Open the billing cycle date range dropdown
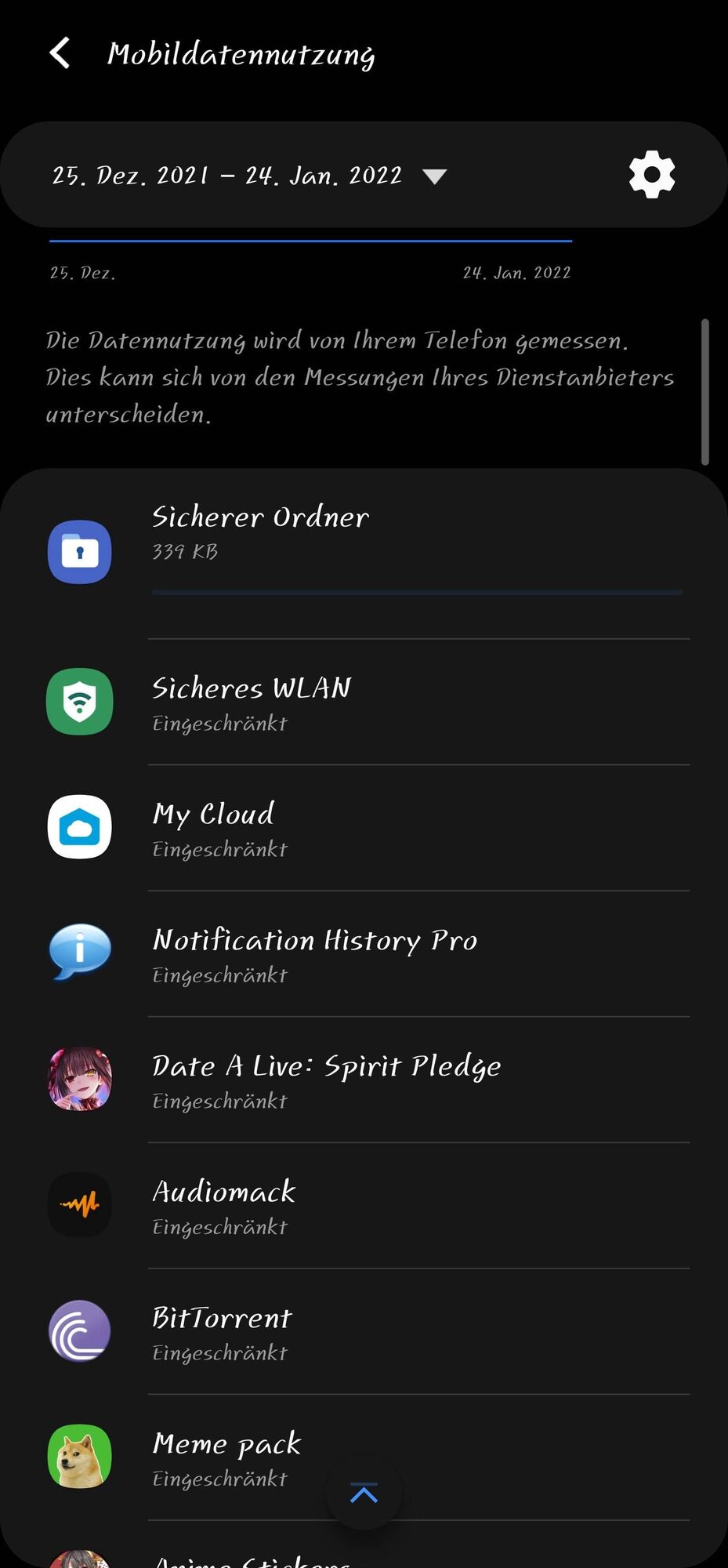Screen dimensions: 728x1568 (x=249, y=175)
